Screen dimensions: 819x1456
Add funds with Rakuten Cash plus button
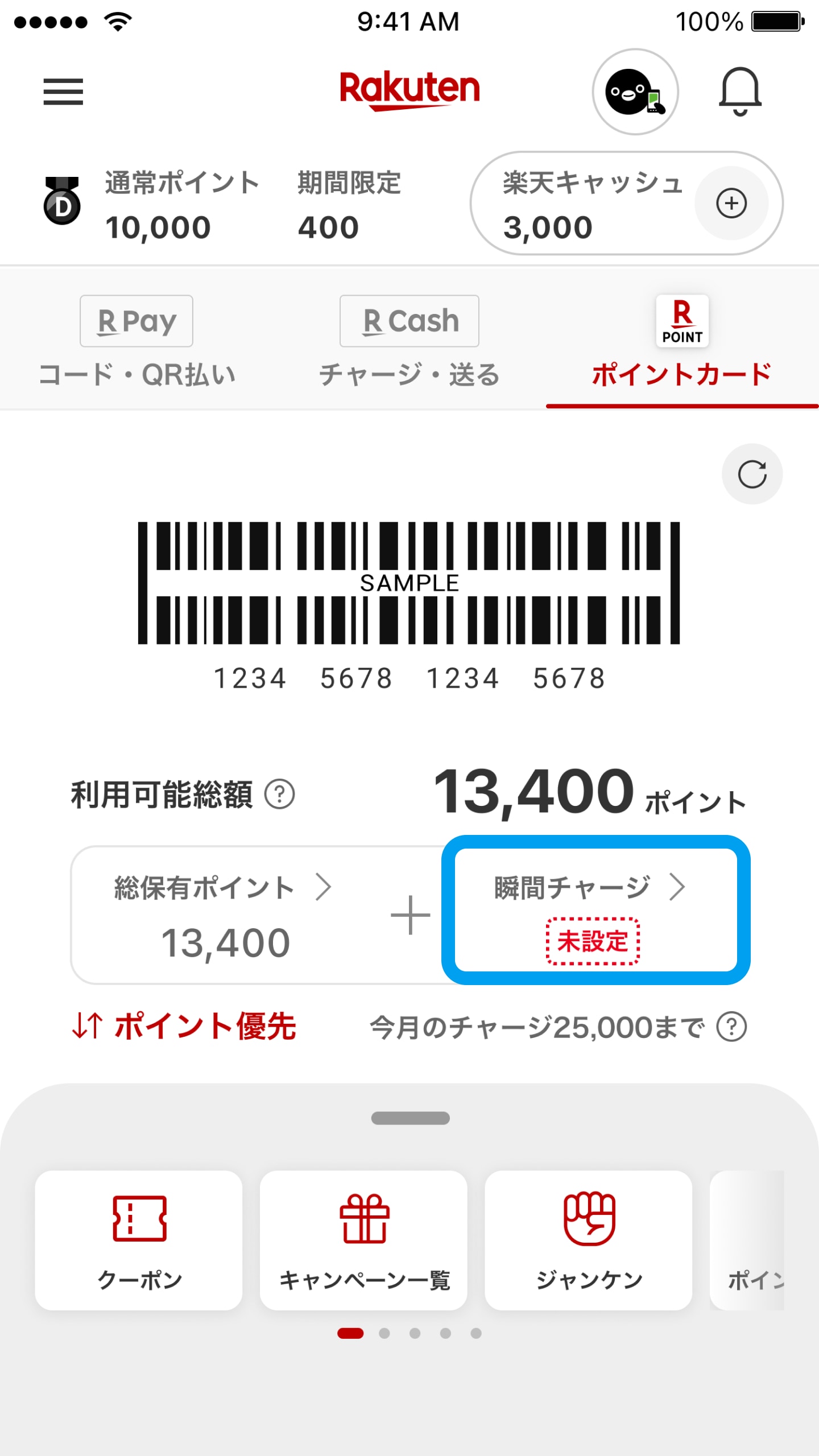pyautogui.click(x=731, y=204)
